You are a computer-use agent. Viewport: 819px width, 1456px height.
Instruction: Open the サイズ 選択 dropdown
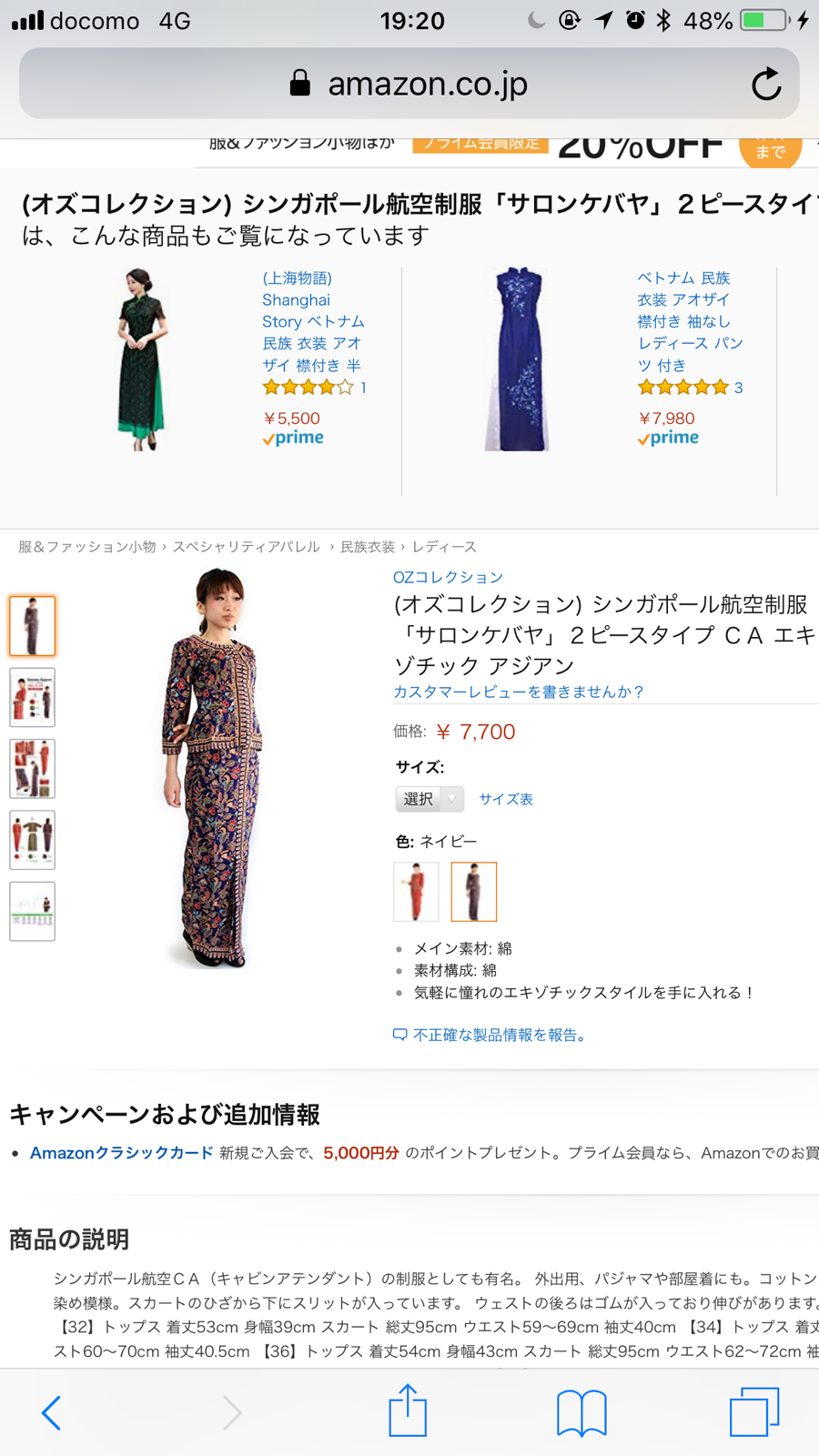[x=430, y=799]
